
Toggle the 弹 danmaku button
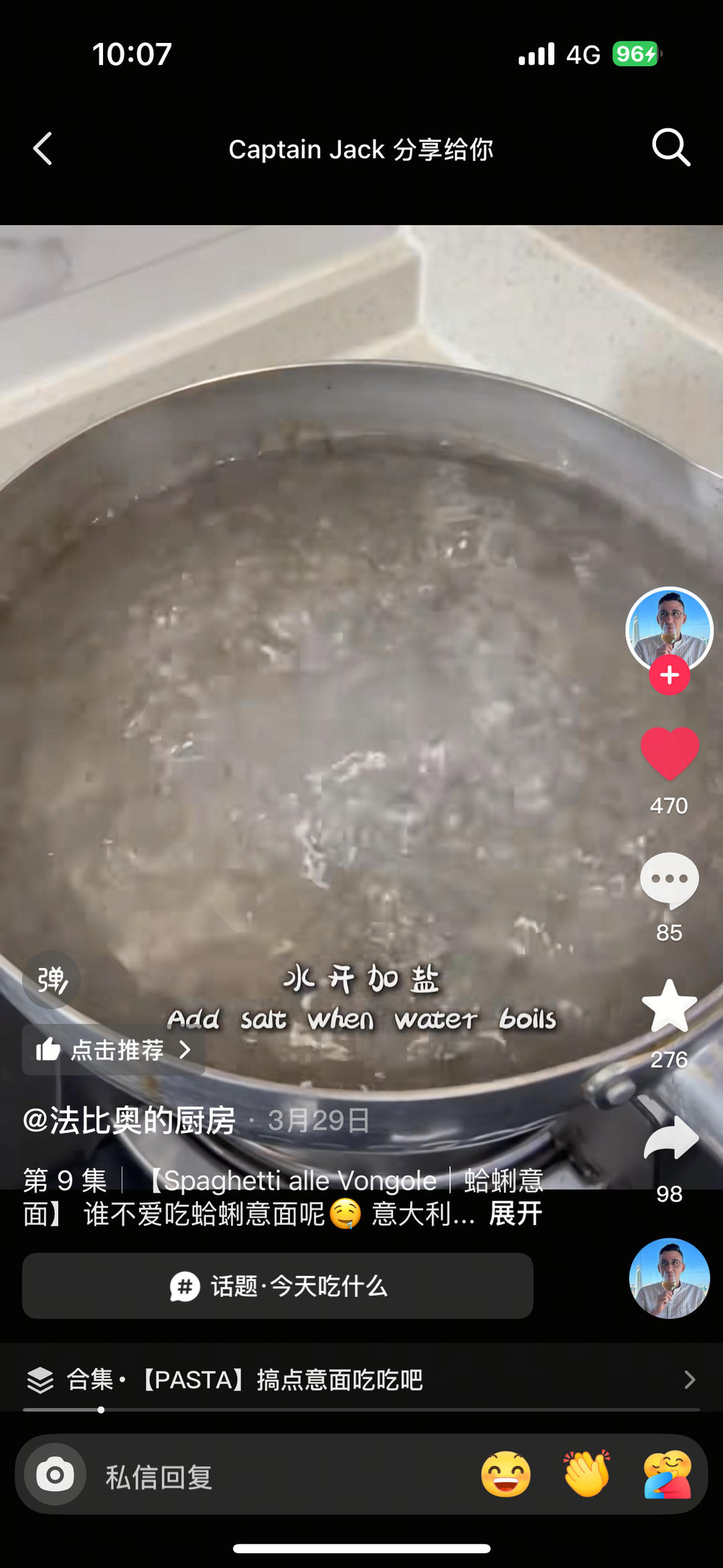click(x=52, y=980)
